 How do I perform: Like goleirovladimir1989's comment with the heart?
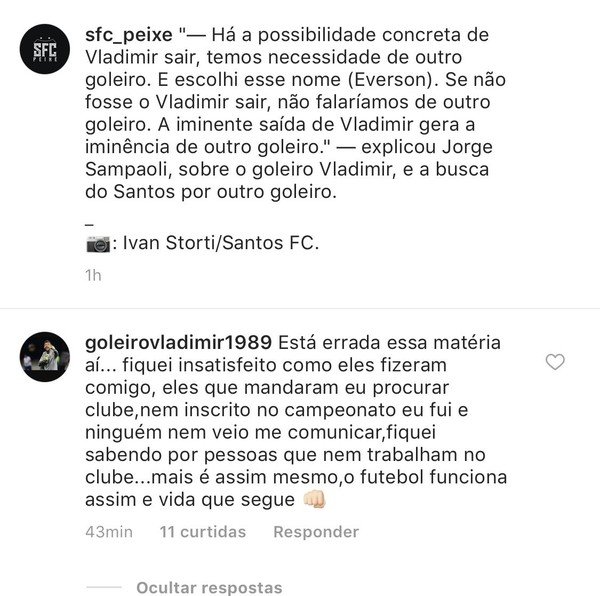[555, 362]
